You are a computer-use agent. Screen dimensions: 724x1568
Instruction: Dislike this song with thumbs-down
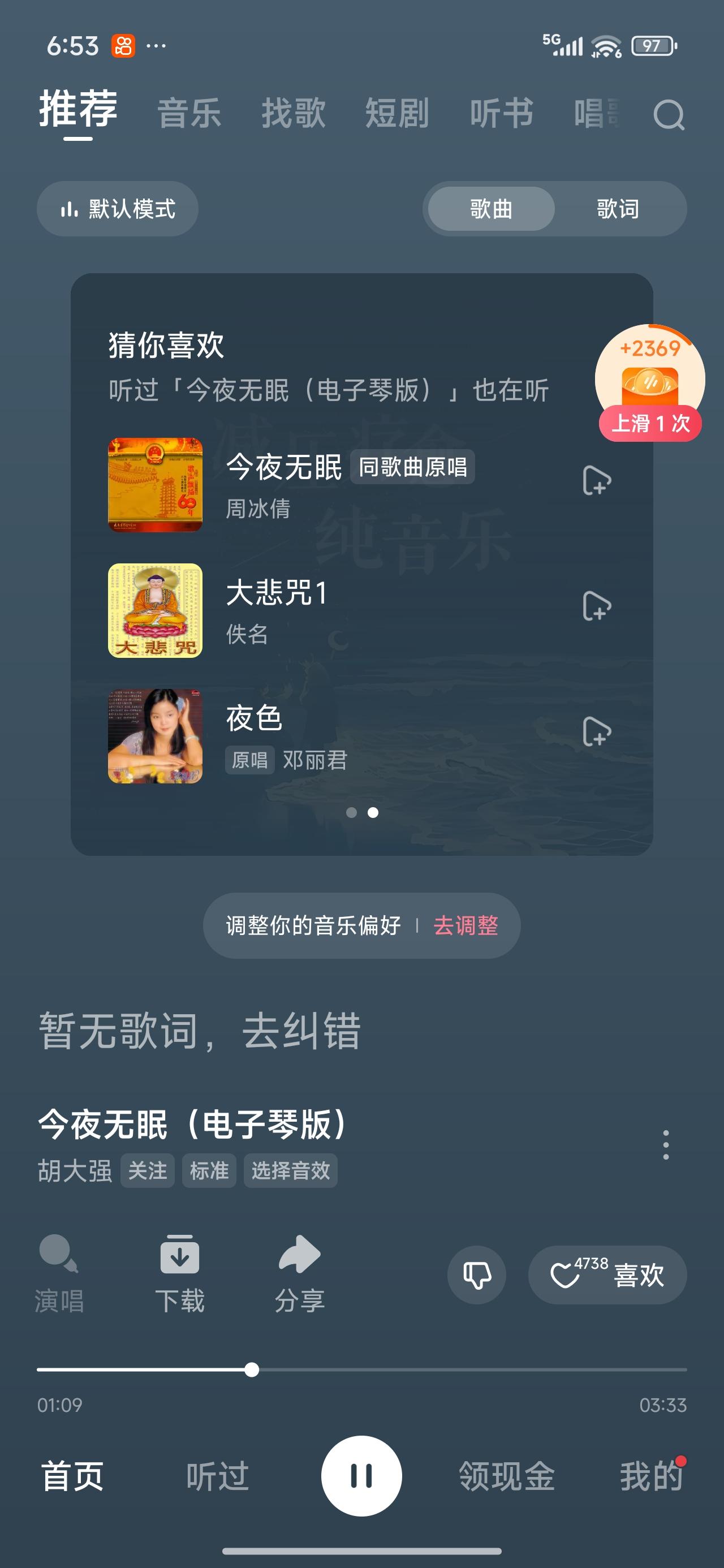[x=477, y=1274]
